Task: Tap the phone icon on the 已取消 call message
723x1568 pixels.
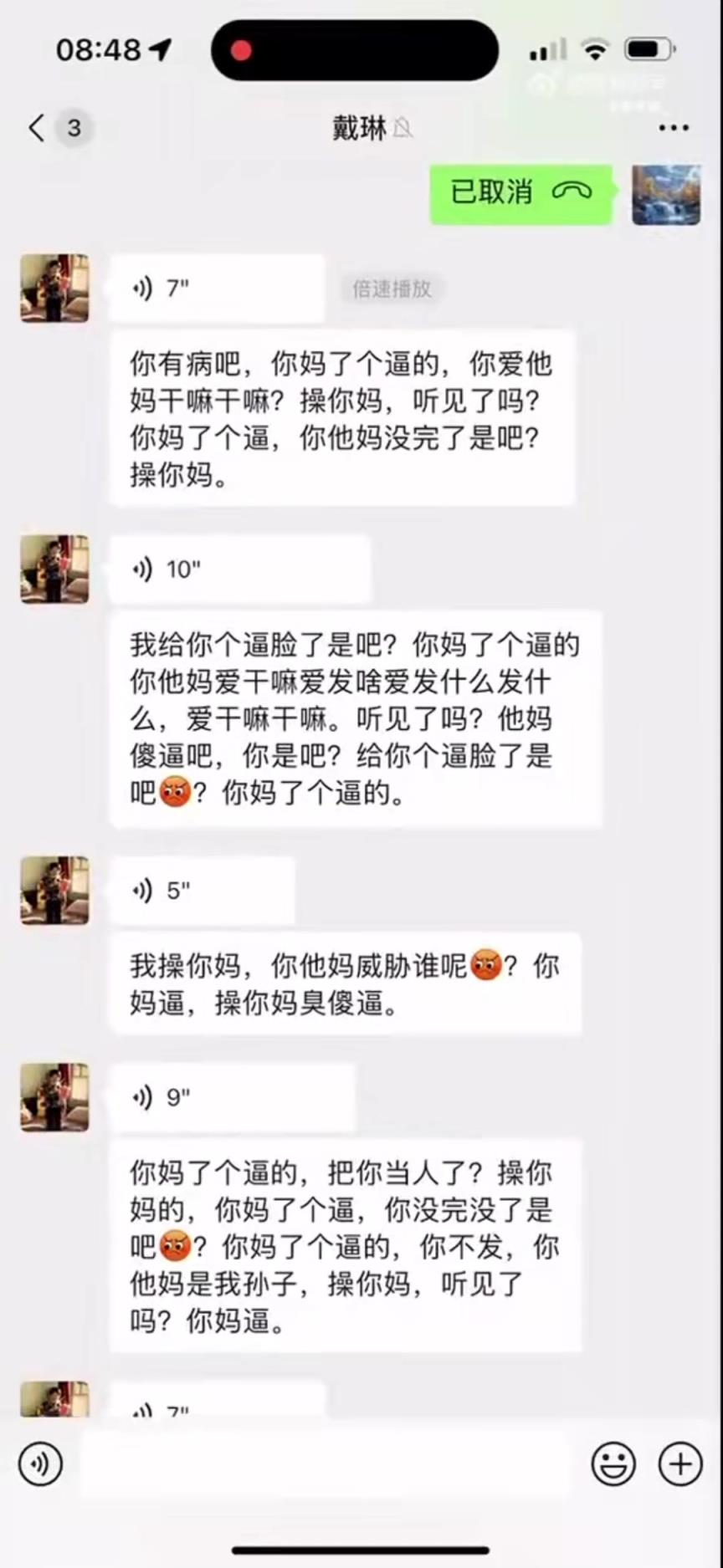Action: (x=573, y=193)
